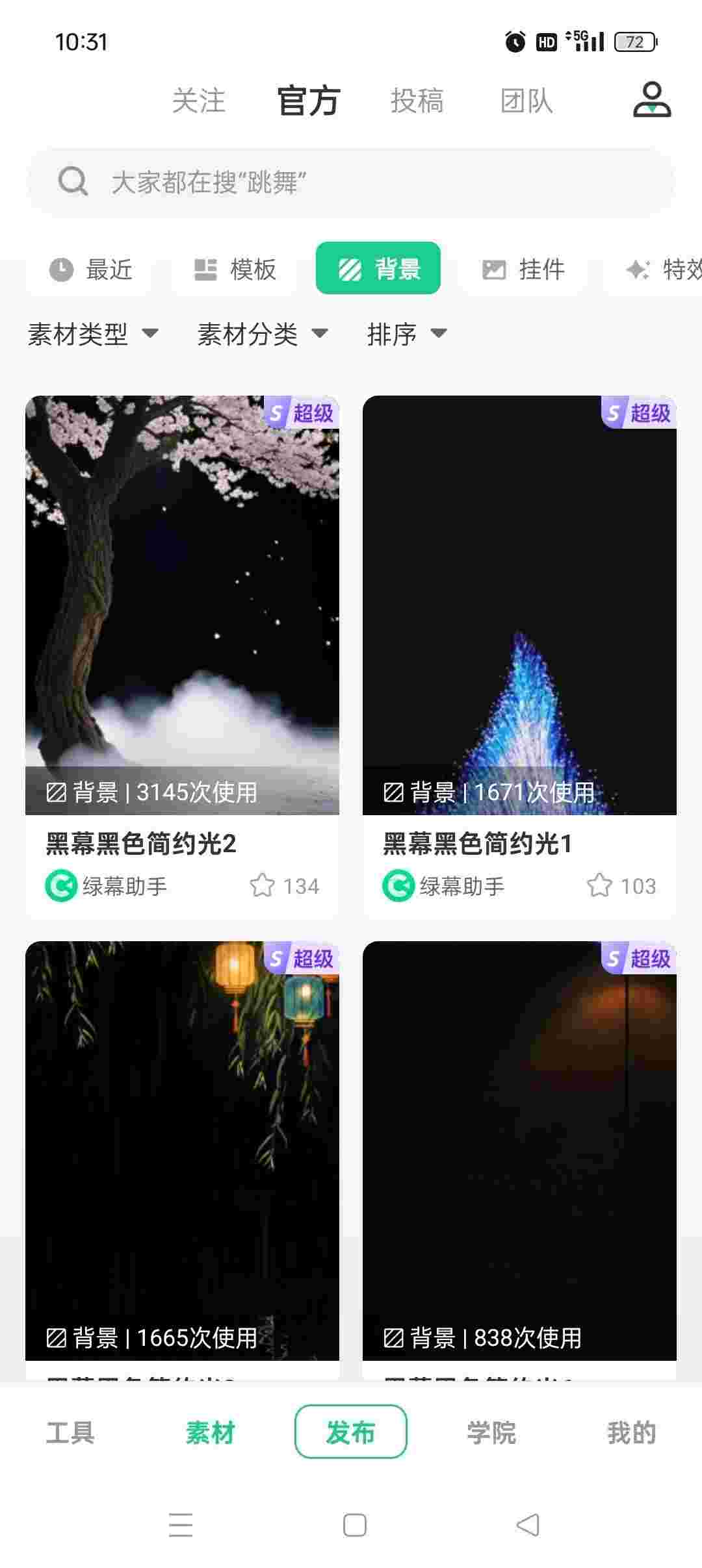The width and height of the screenshot is (702, 1568).
Task: Open the lantern background with 1665次使用
Action: [x=182, y=1150]
